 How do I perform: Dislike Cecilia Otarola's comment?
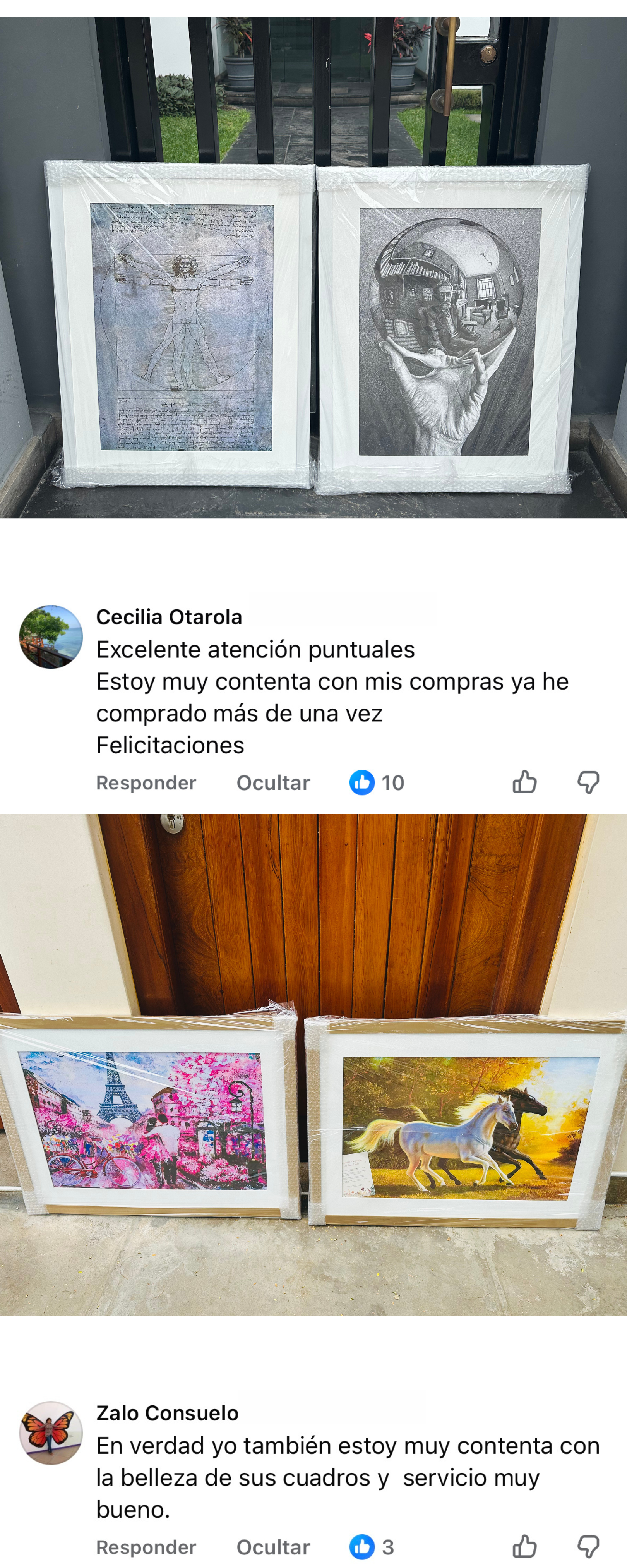[588, 782]
